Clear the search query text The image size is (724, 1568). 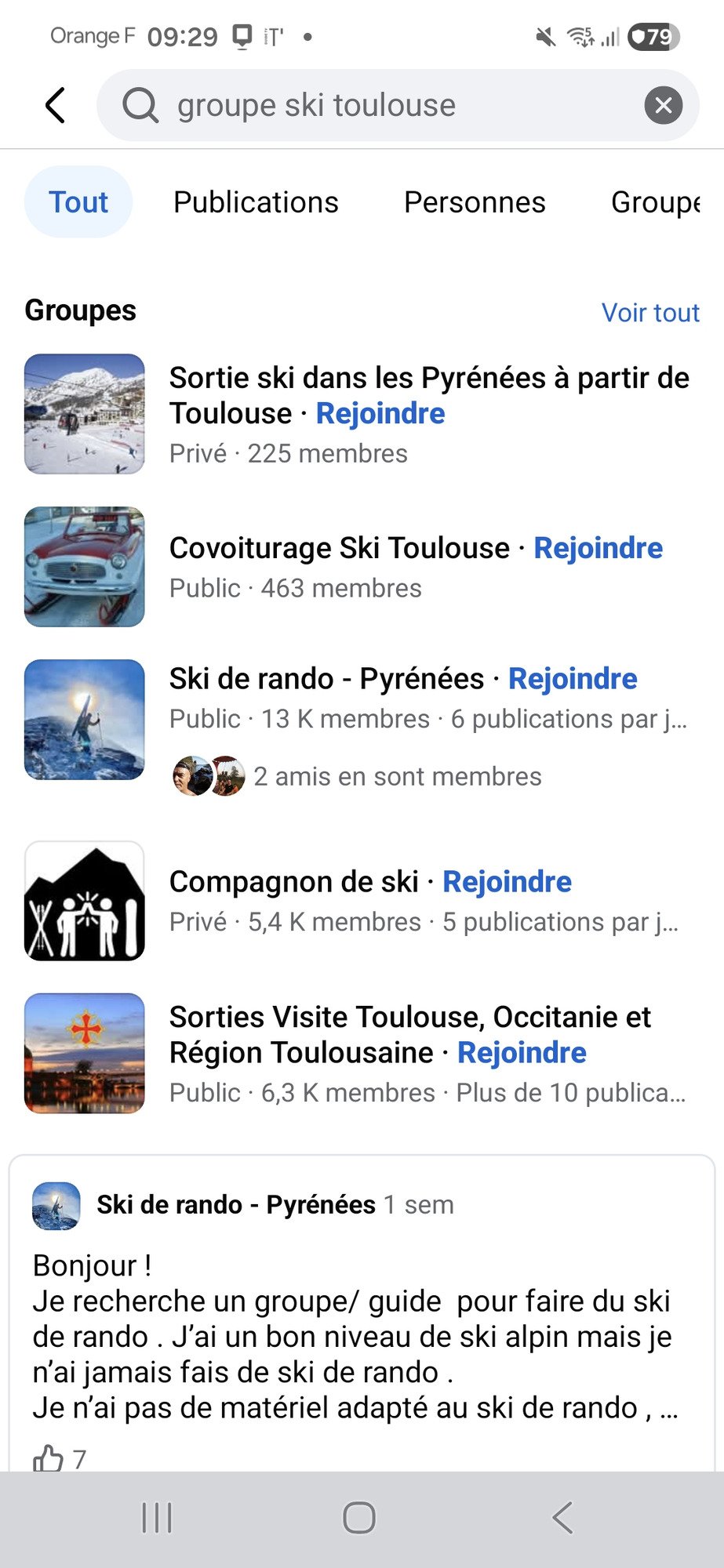coord(663,105)
